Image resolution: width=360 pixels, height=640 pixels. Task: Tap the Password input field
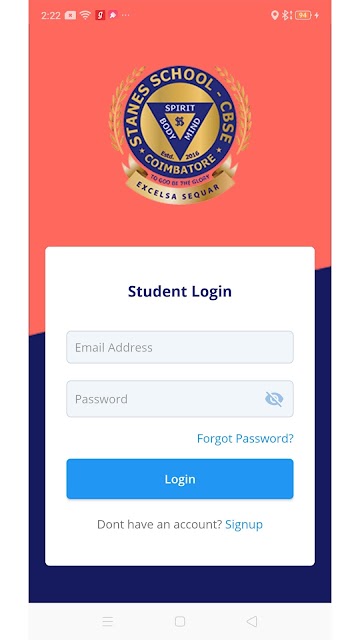point(180,399)
